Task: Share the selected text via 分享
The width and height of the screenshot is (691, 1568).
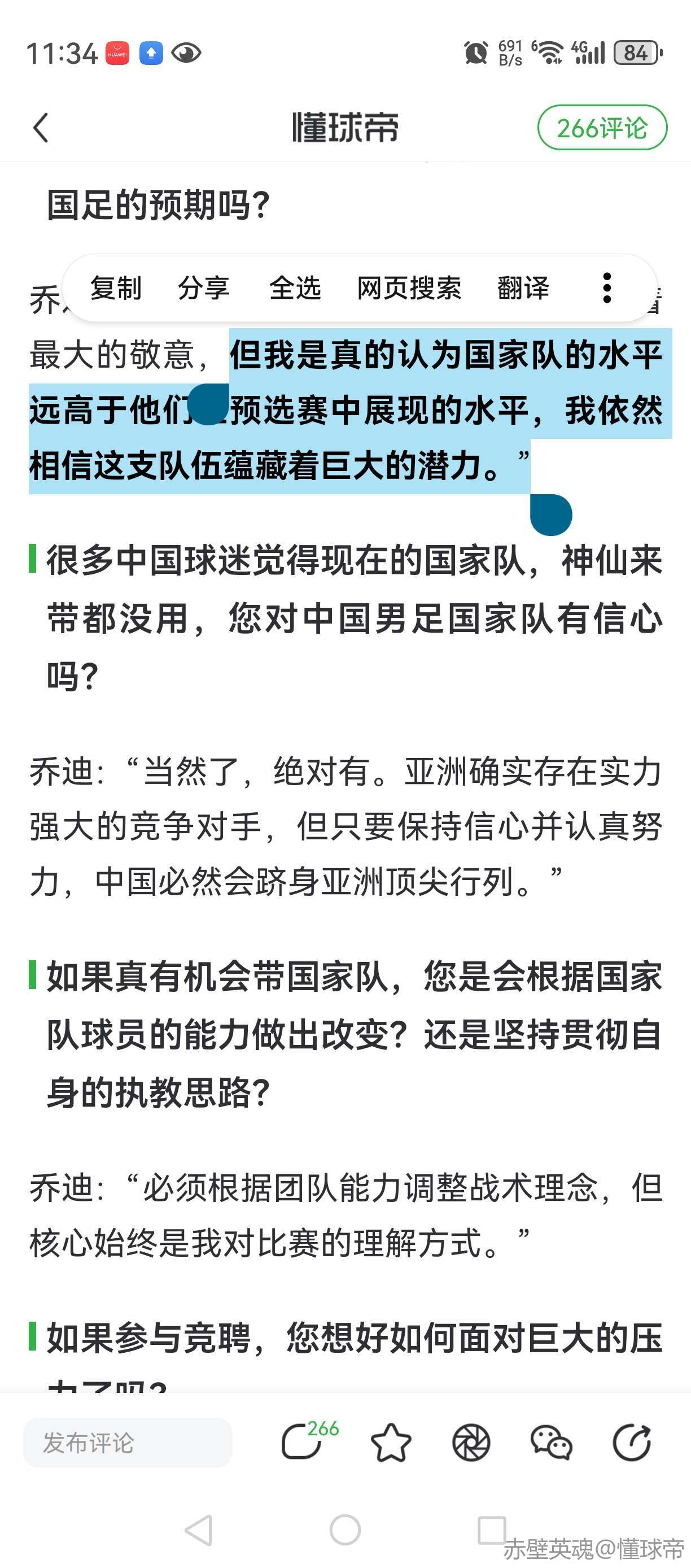Action: pyautogui.click(x=204, y=288)
